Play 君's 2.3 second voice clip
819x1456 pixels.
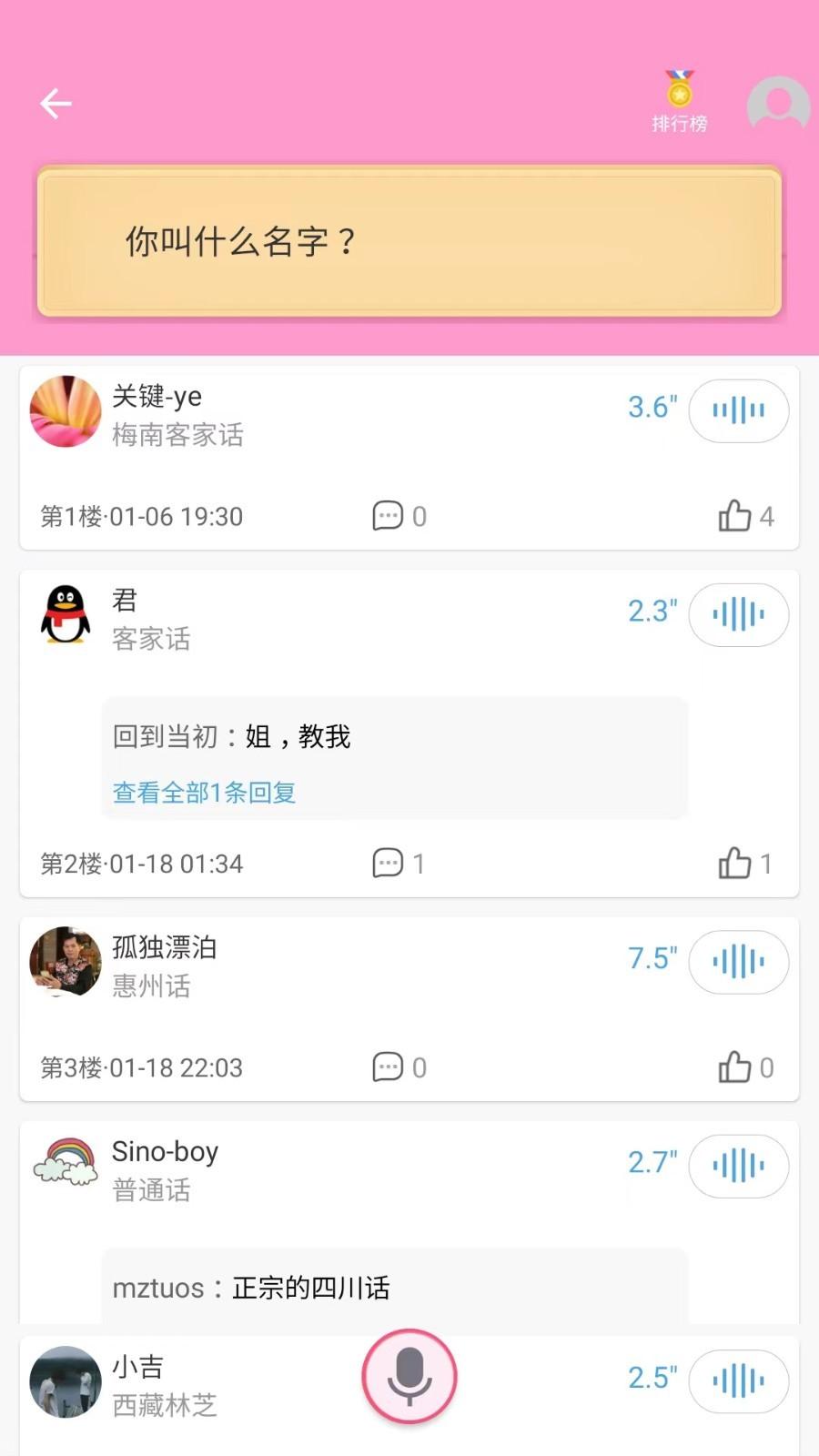click(x=738, y=615)
